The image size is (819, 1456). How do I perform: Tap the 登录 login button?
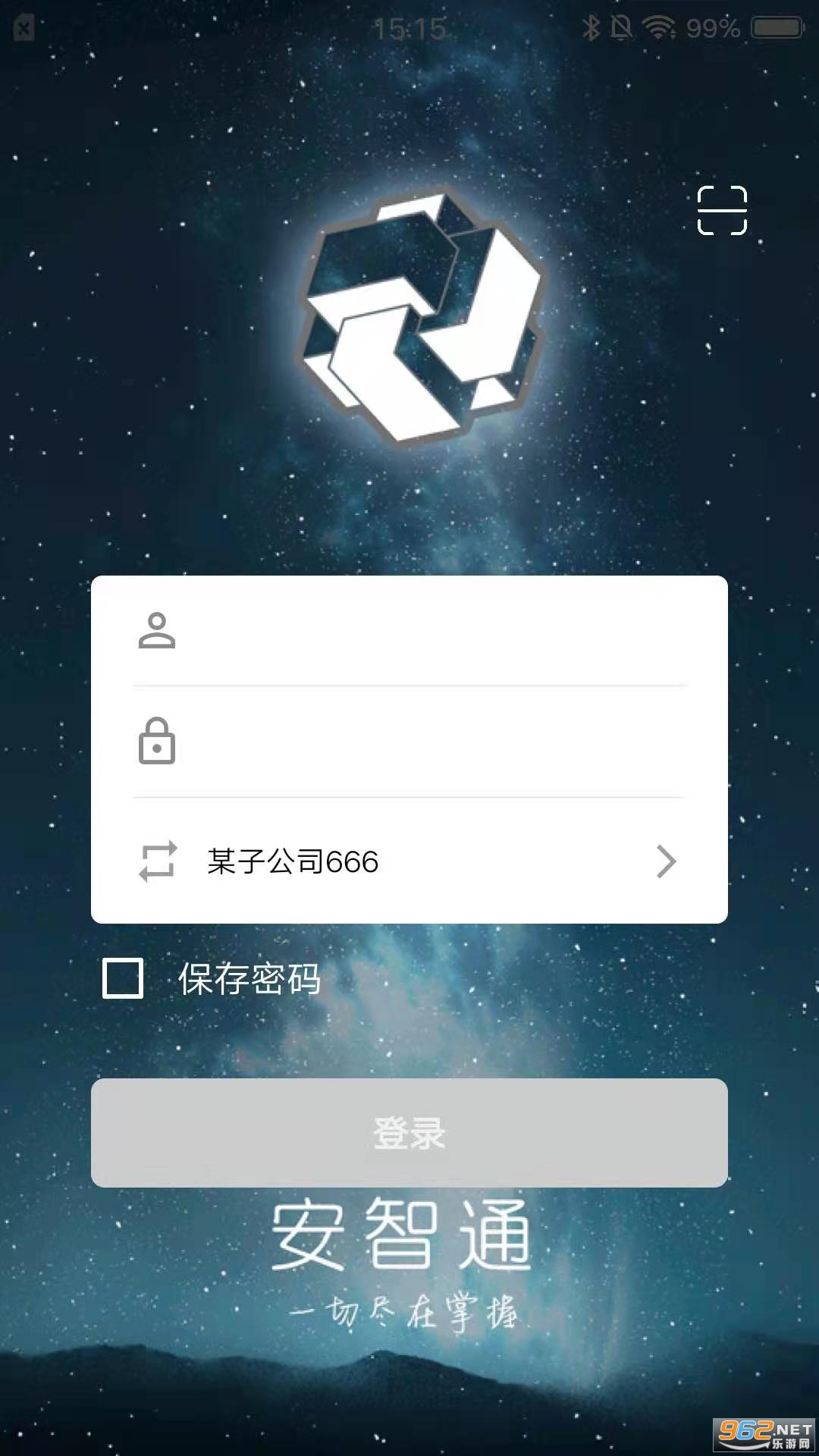click(409, 1132)
